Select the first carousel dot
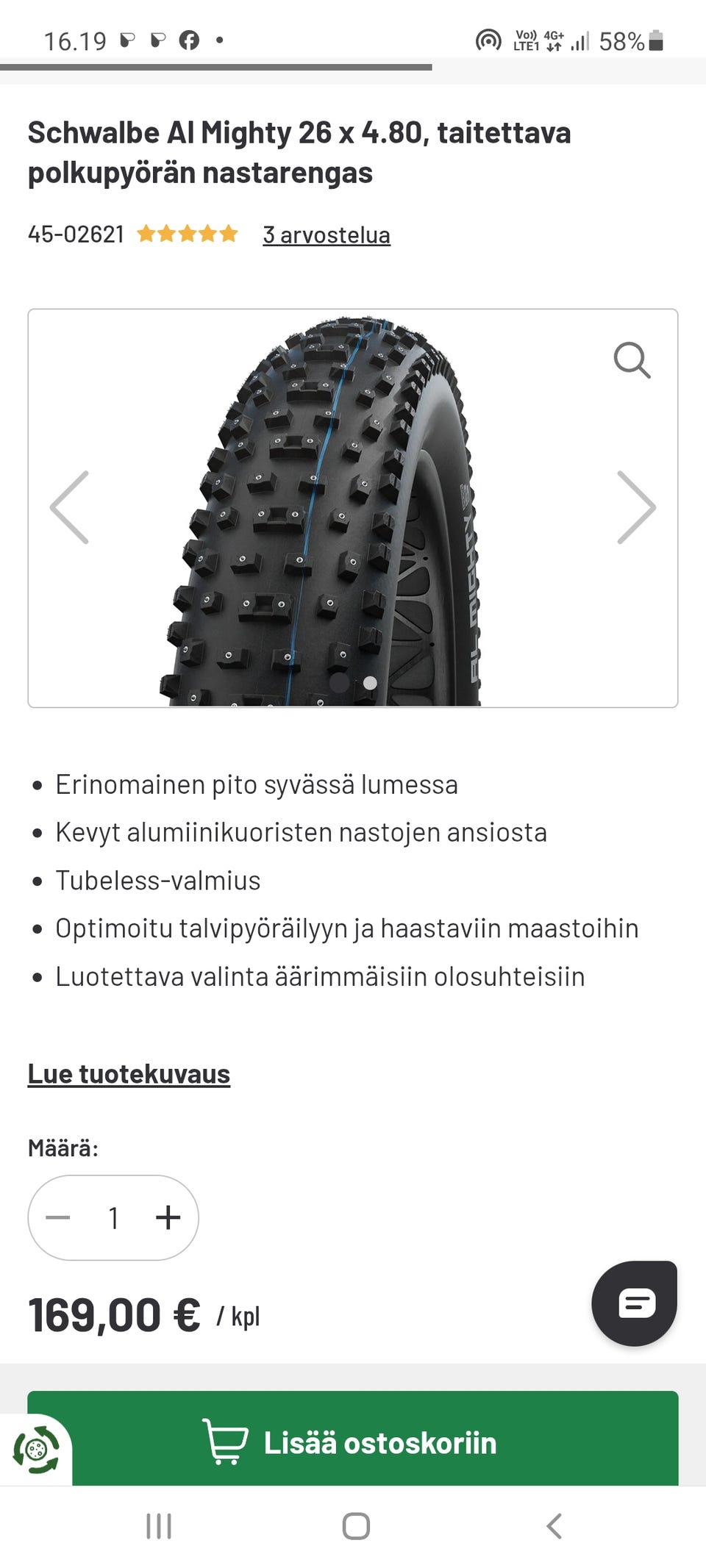Screen dimensions: 706x1568 click(x=340, y=682)
